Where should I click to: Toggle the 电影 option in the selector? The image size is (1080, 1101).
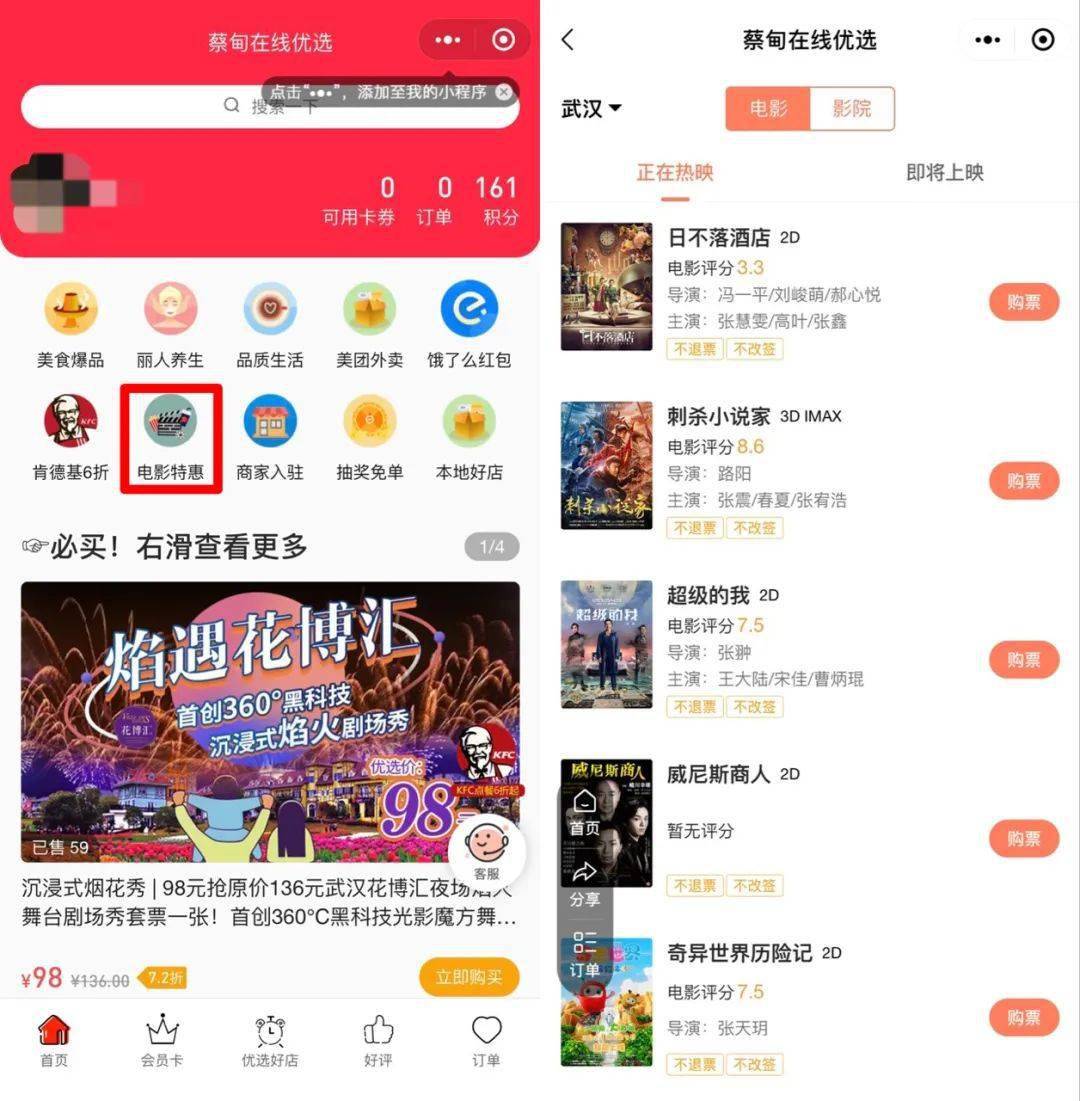[766, 108]
